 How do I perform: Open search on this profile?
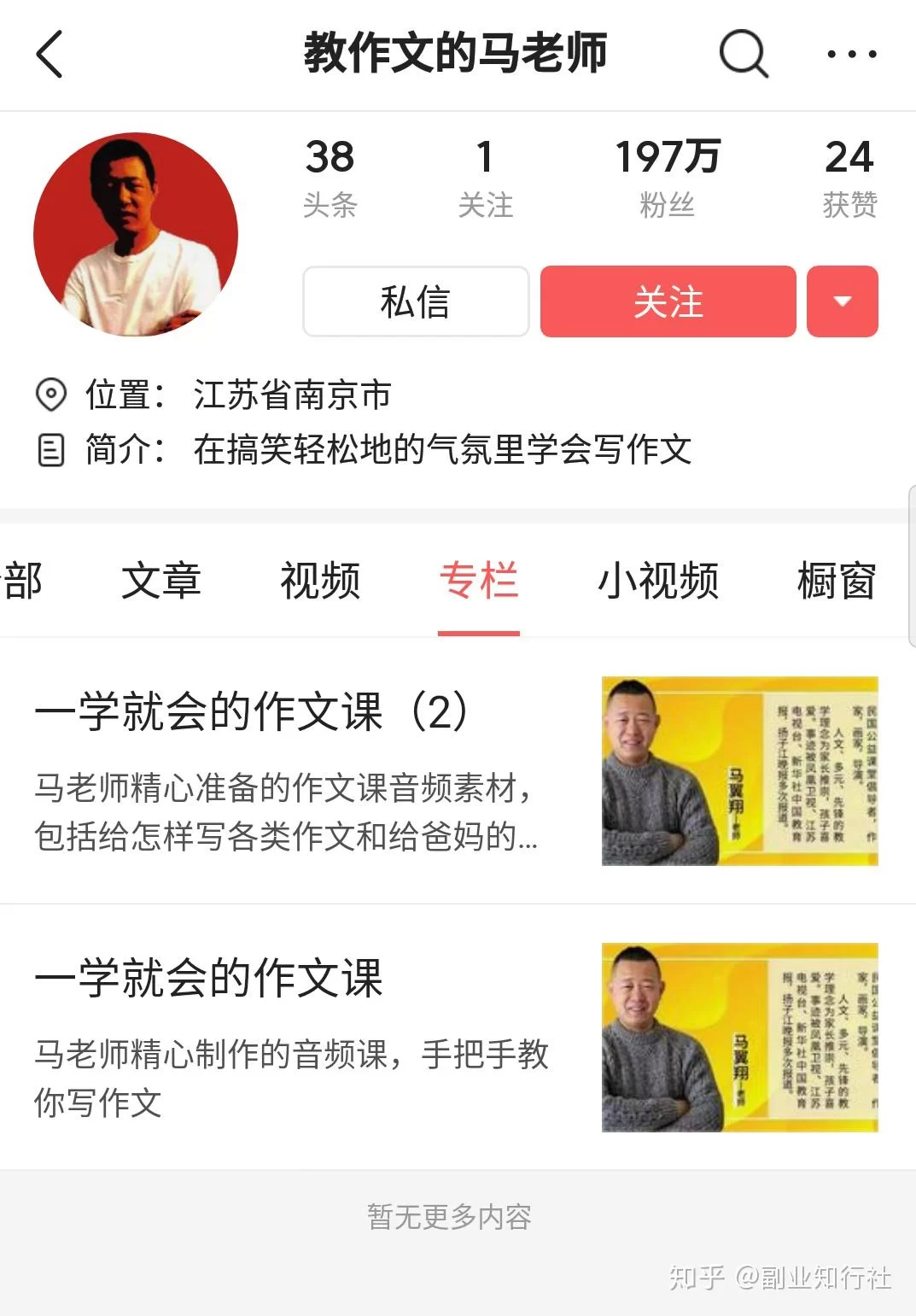[x=744, y=55]
